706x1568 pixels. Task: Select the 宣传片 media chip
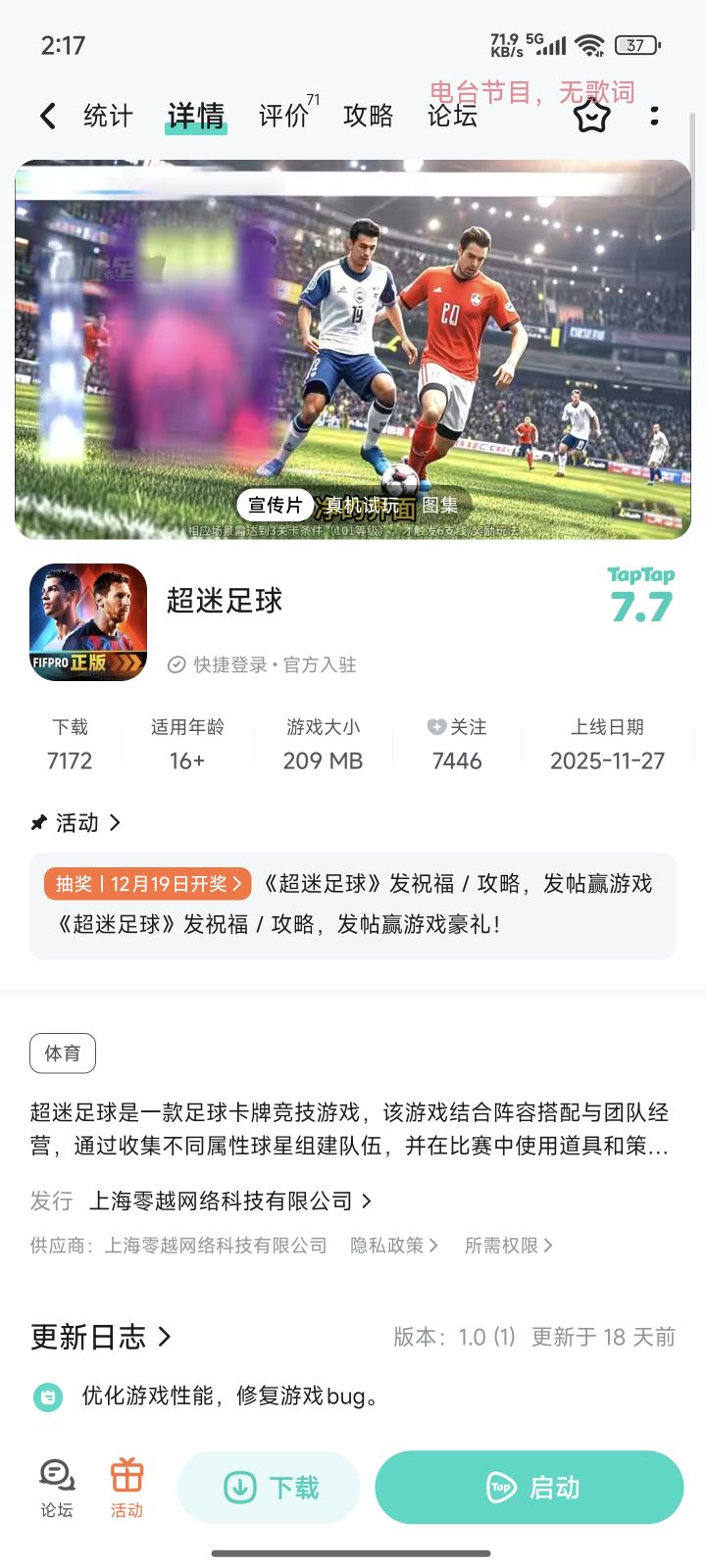click(275, 505)
